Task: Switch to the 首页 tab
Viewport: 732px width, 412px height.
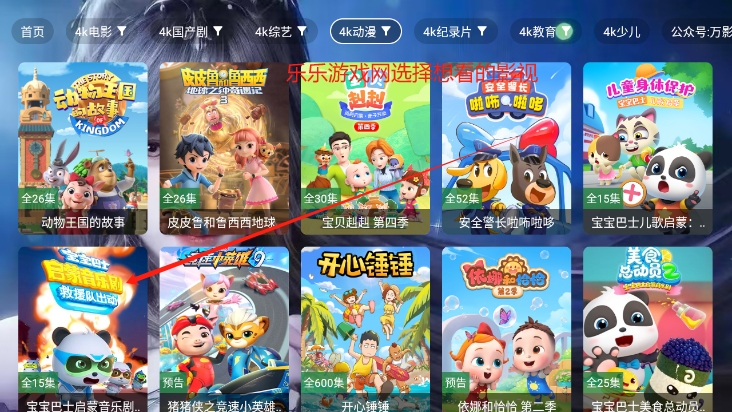Action: (33, 32)
